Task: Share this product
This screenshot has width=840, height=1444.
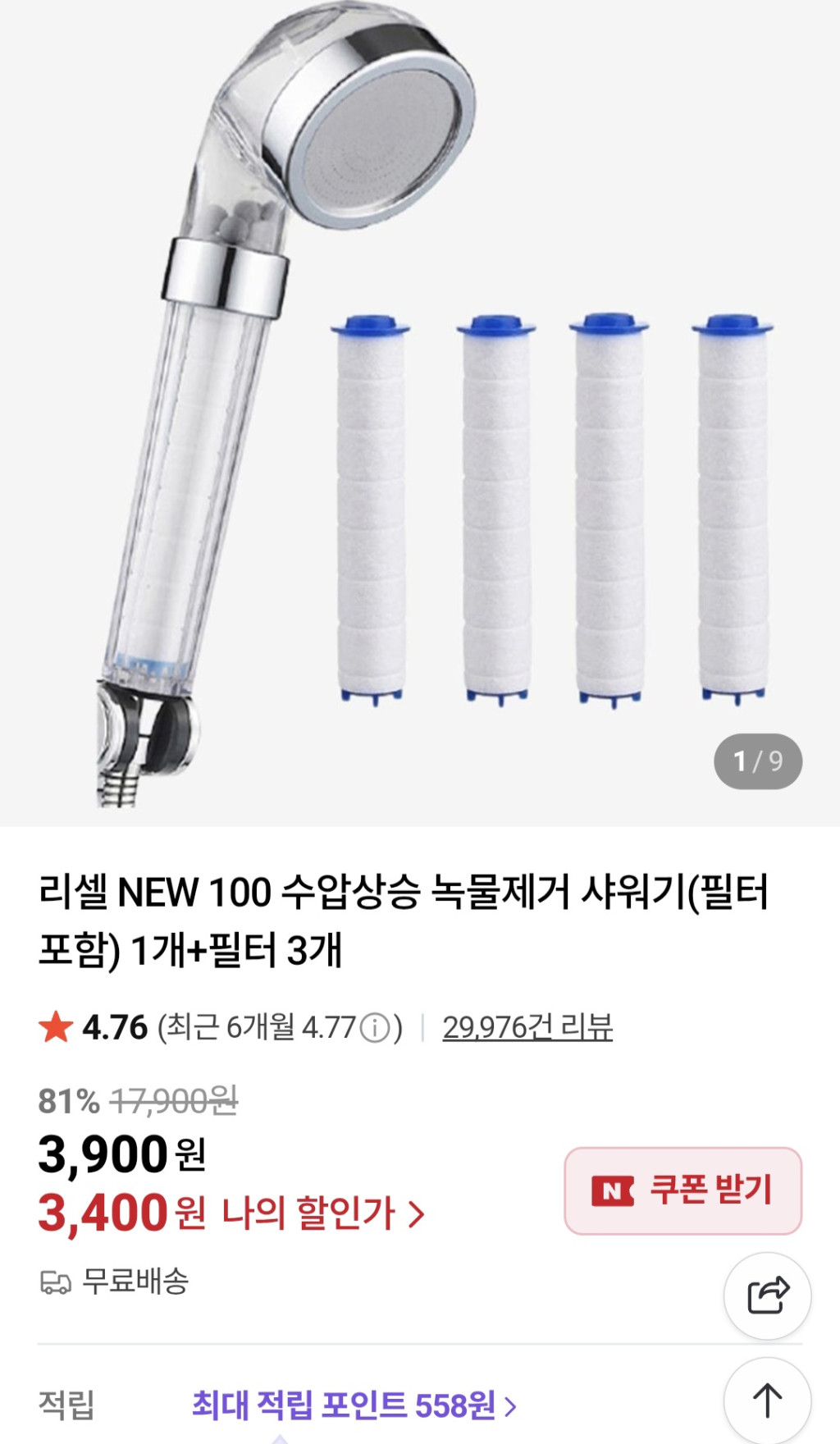Action: (767, 1295)
